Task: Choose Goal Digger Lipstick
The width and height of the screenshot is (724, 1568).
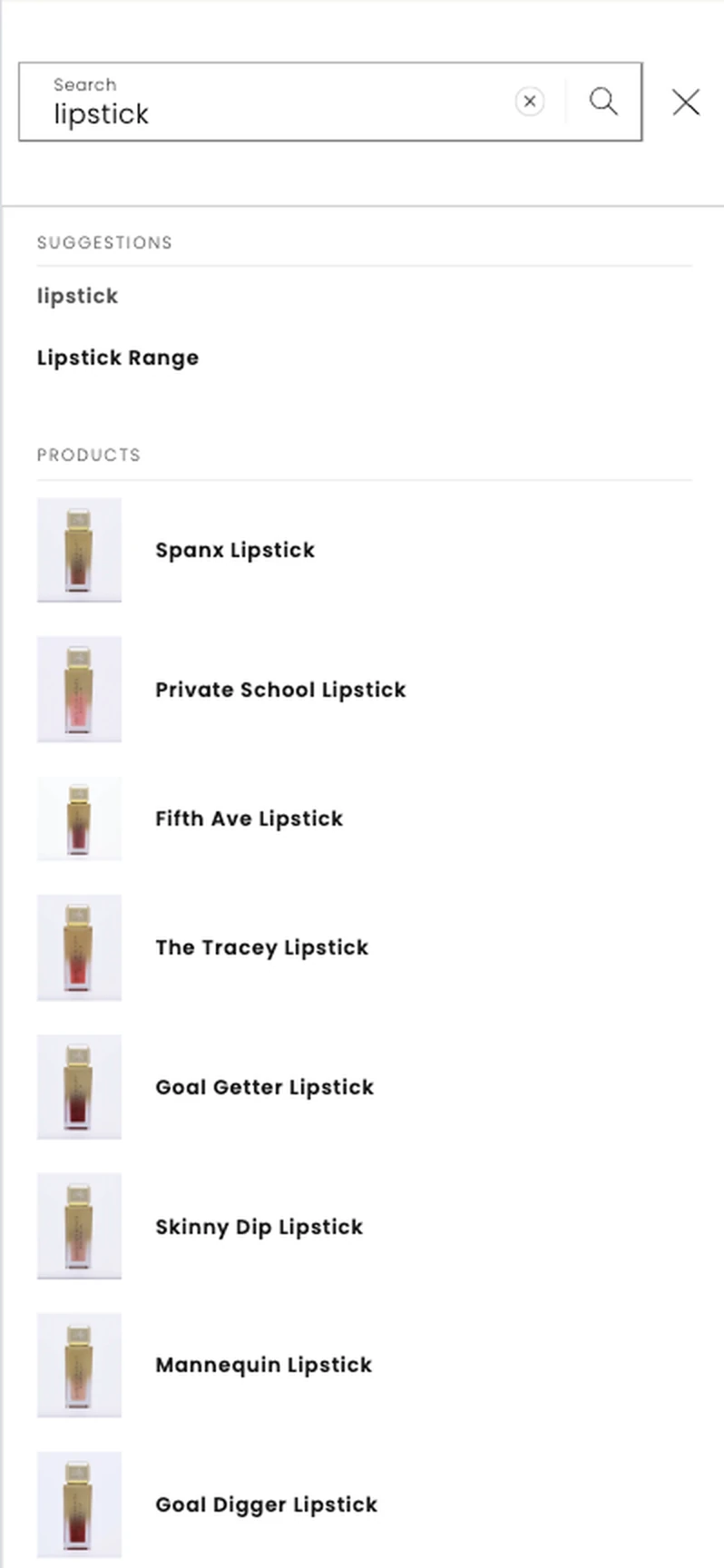Action: pos(267,1504)
